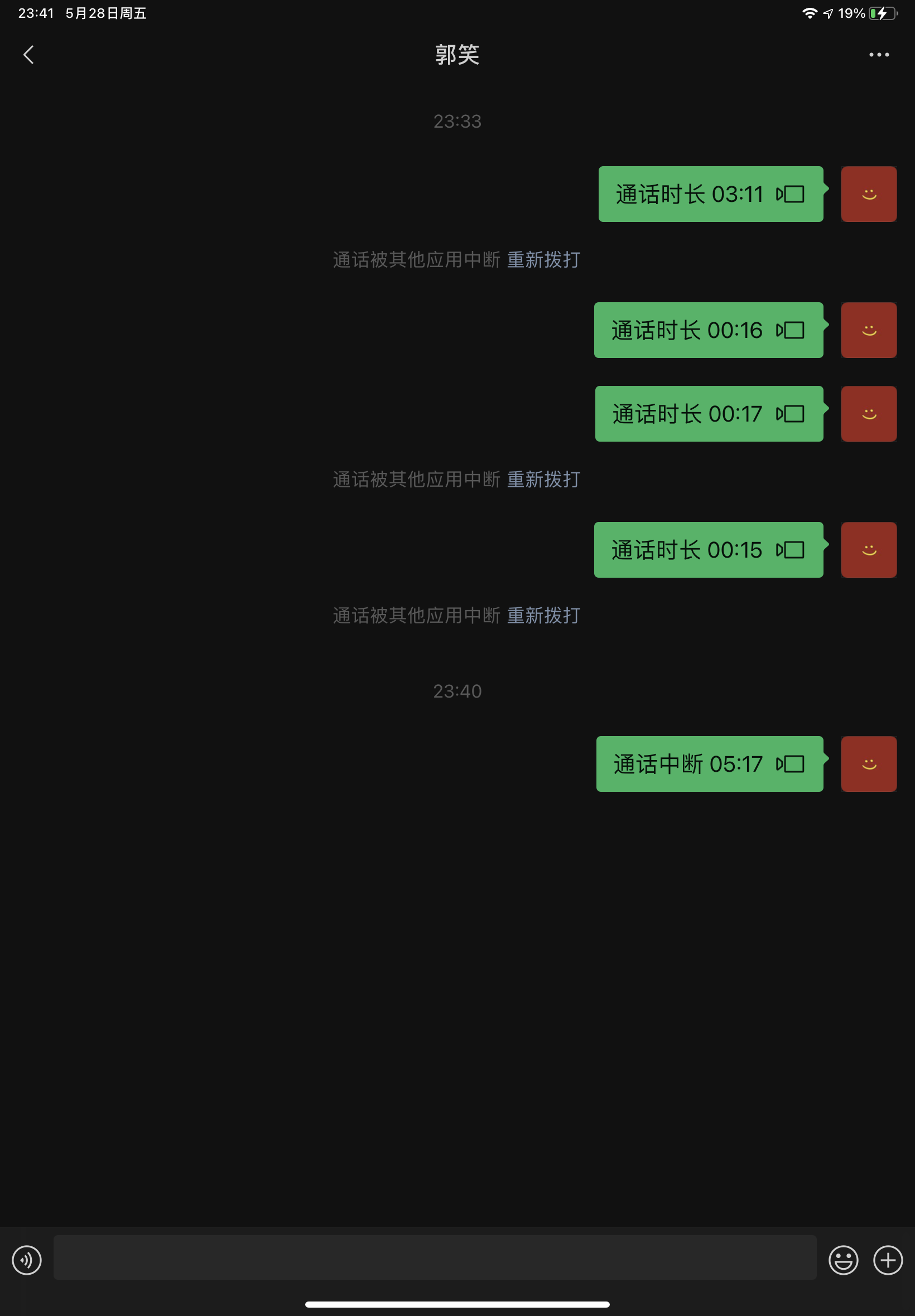The width and height of the screenshot is (915, 1316).
Task: Open the plus attachments menu
Action: (x=888, y=1260)
